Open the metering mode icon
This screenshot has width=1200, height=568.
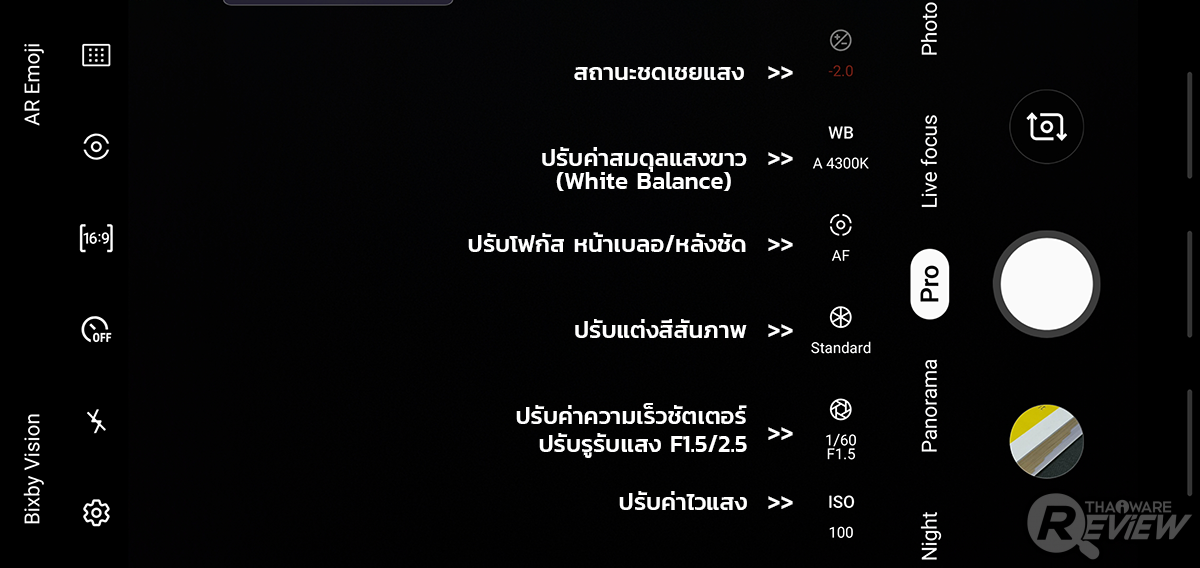pos(96,147)
